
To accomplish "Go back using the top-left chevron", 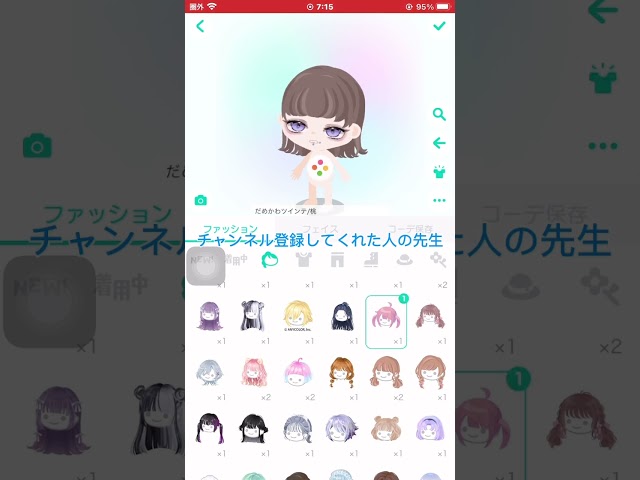I will 200,26.
